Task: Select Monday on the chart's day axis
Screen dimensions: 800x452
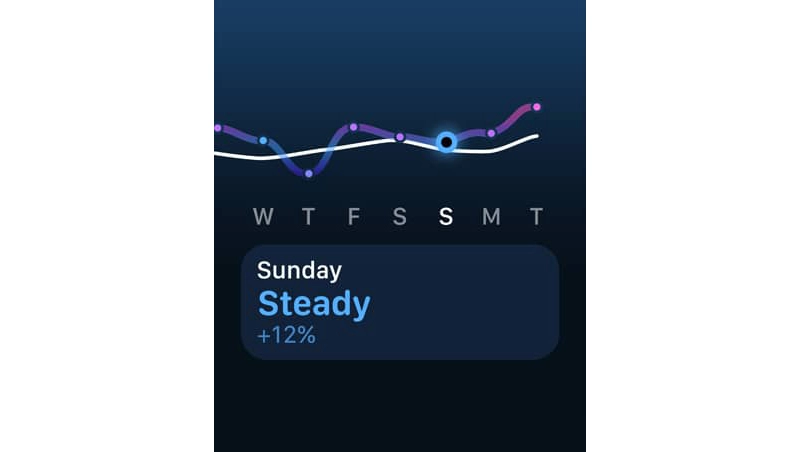Action: click(x=491, y=216)
